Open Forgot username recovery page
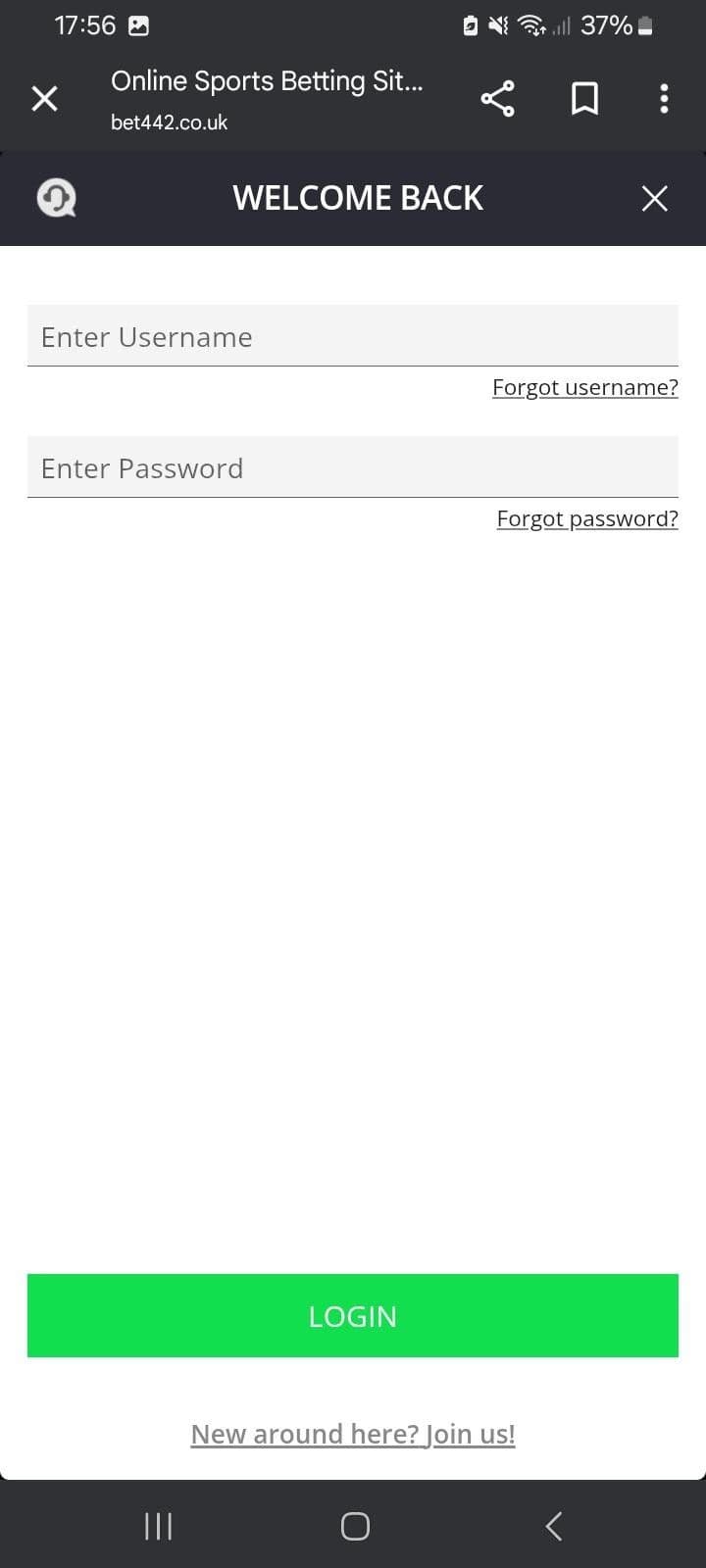Screen dimensions: 706x1568 [x=584, y=387]
